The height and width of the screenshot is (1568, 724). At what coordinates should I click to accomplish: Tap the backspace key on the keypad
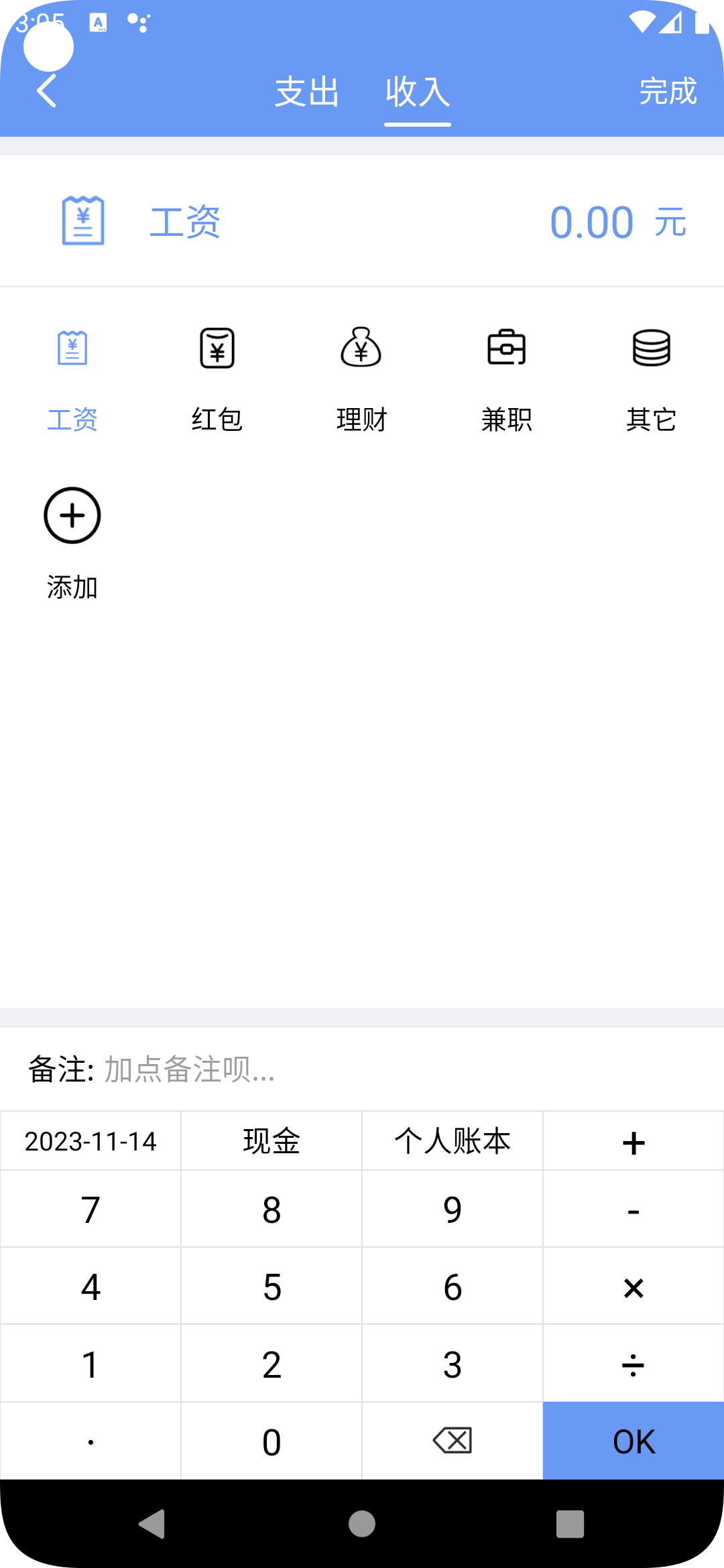(452, 1441)
